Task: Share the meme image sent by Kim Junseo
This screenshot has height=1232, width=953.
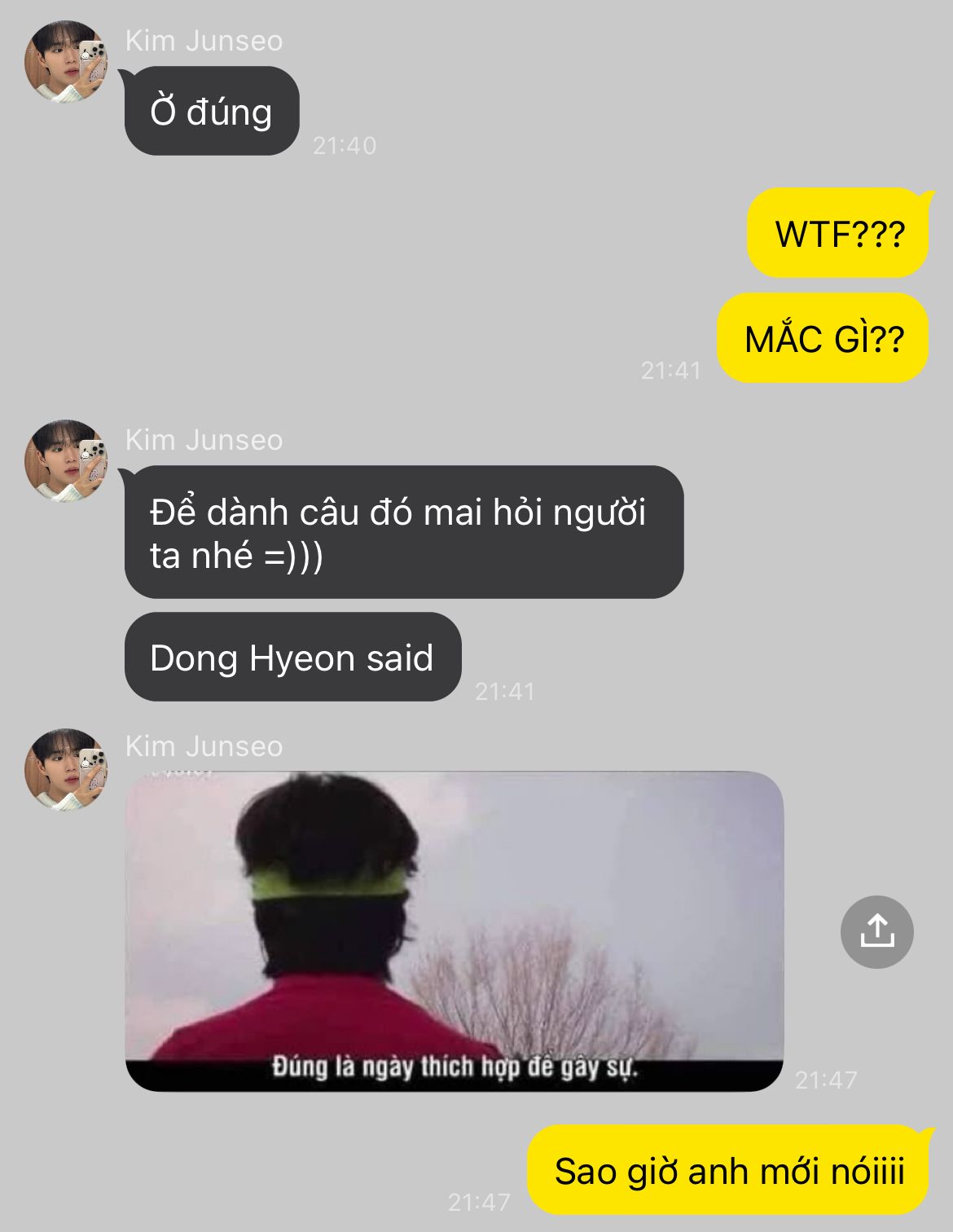Action: click(876, 931)
